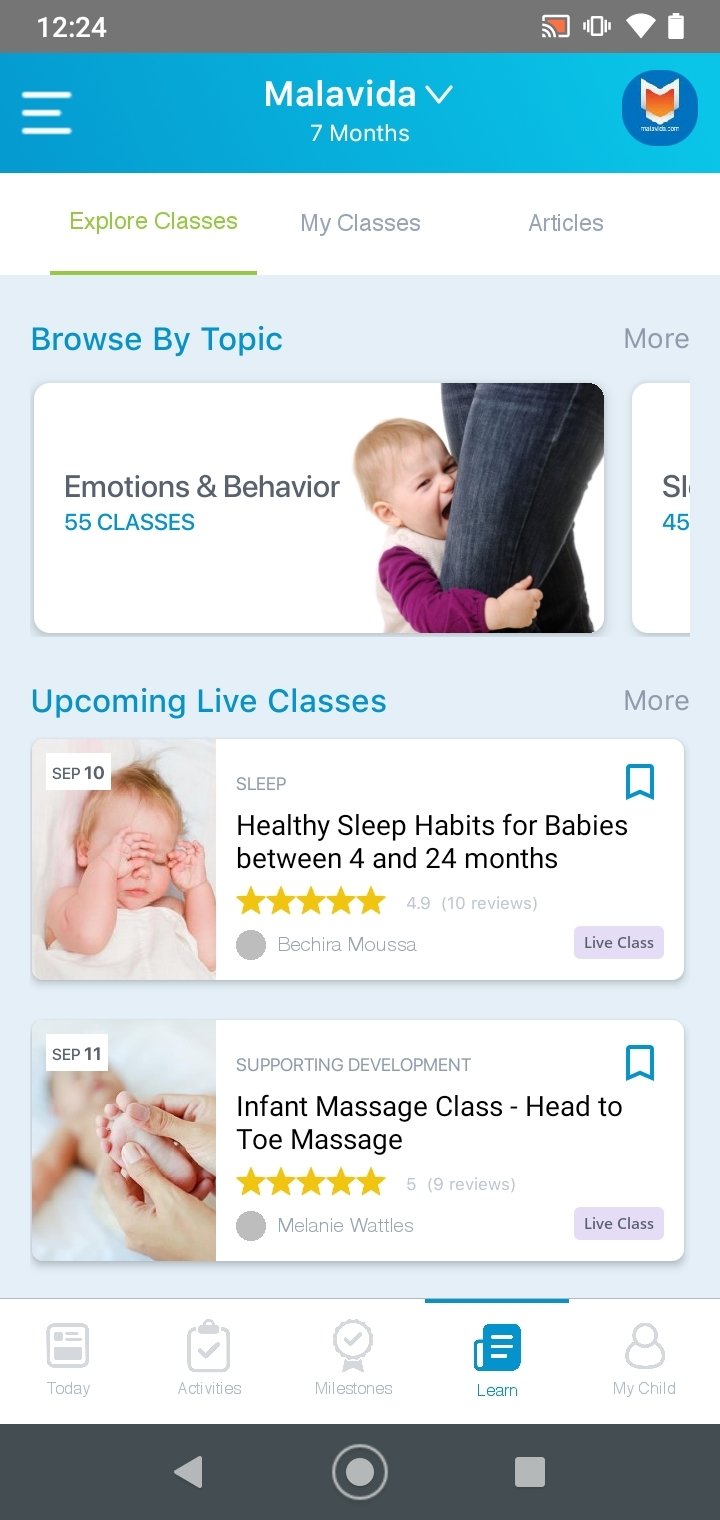Open the Emotions & Behavior topic card
Image resolution: width=720 pixels, height=1520 pixels.
coord(319,508)
